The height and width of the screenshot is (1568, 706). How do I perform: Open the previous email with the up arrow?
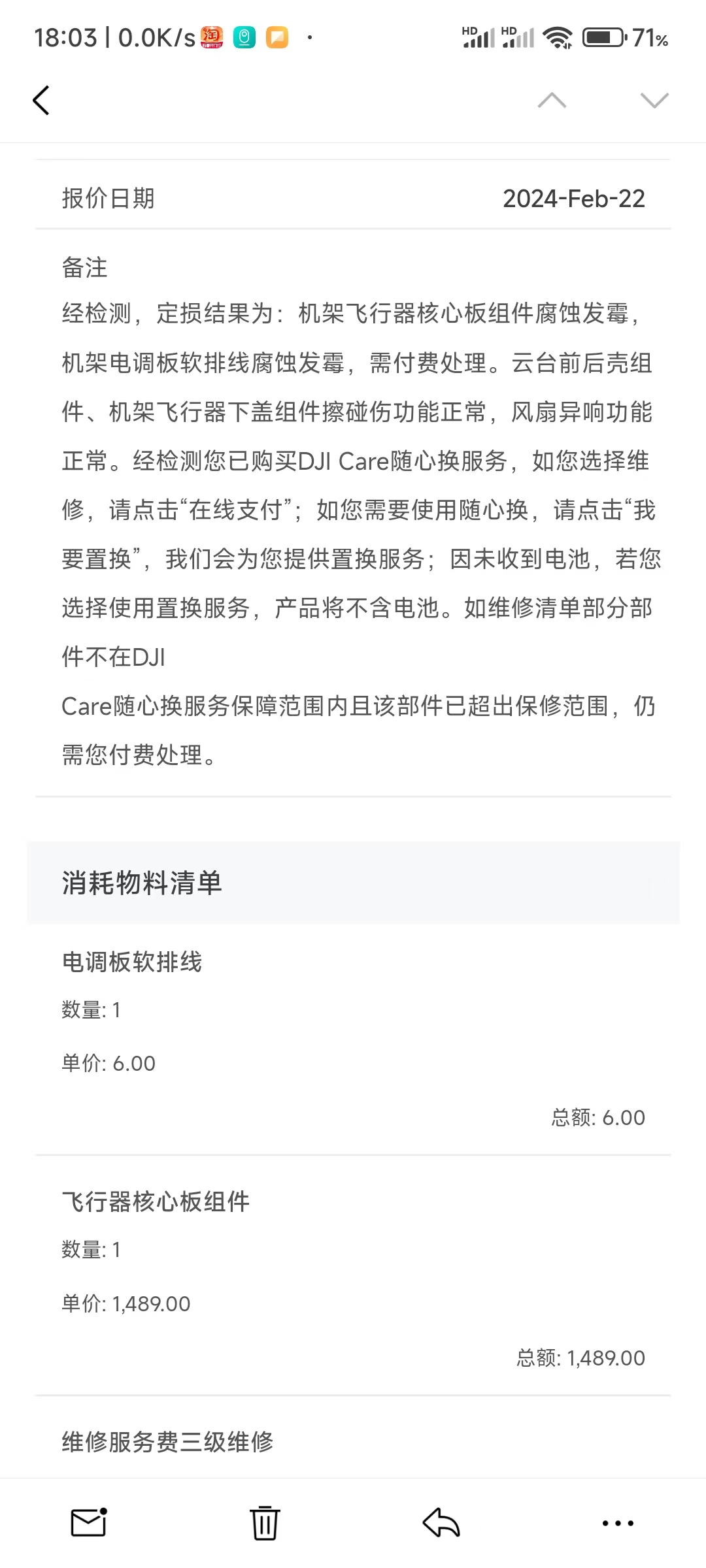[x=552, y=101]
